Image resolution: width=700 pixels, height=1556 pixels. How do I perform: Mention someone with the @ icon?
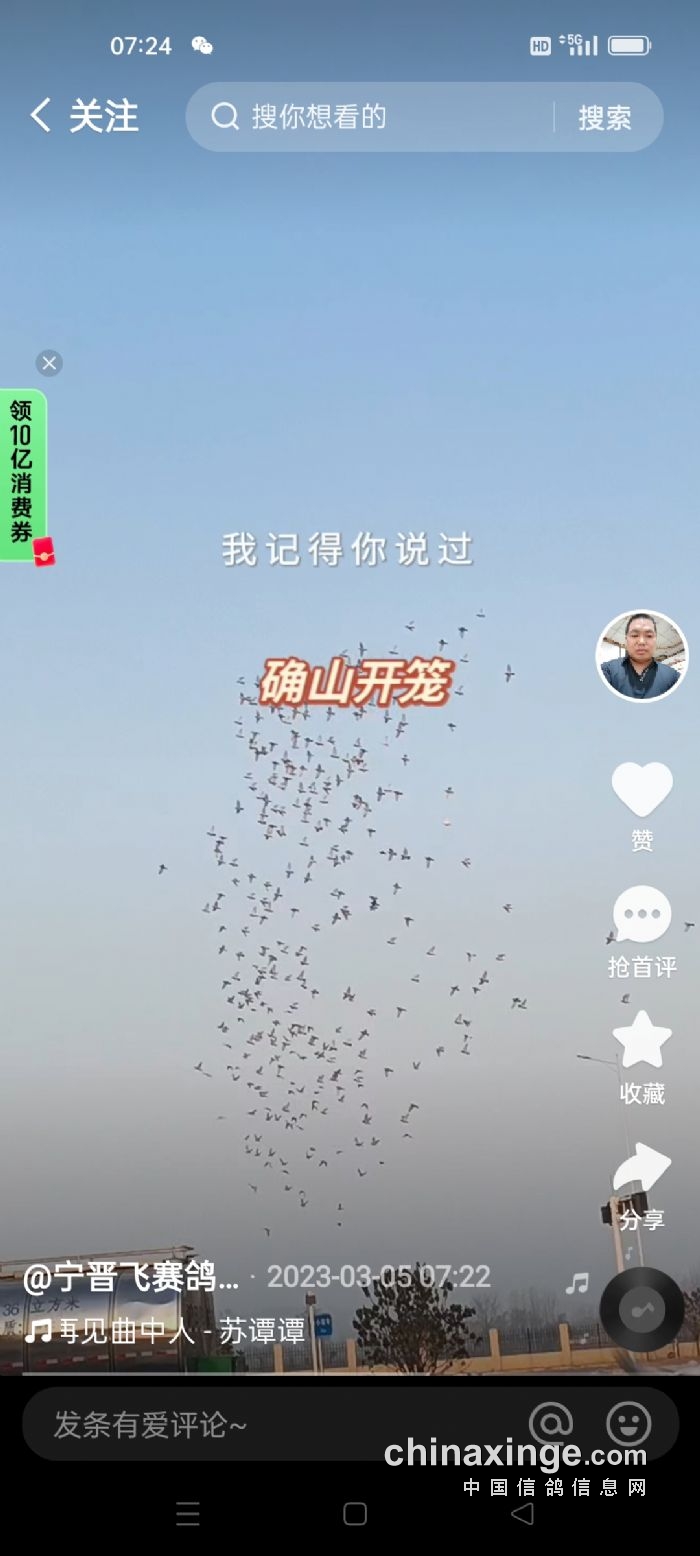pos(550,1423)
